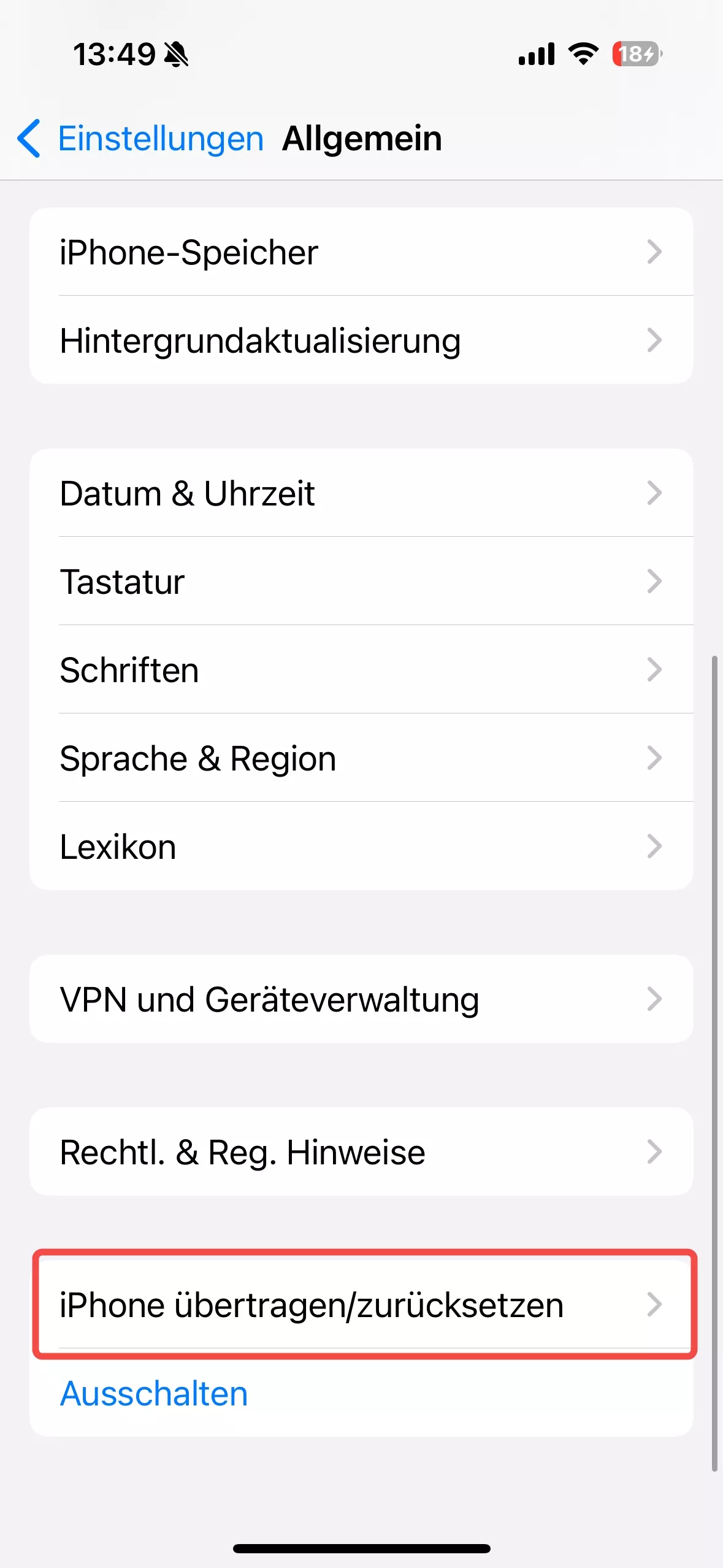Tap the chevron next to iPhone-Speicher

point(656,252)
